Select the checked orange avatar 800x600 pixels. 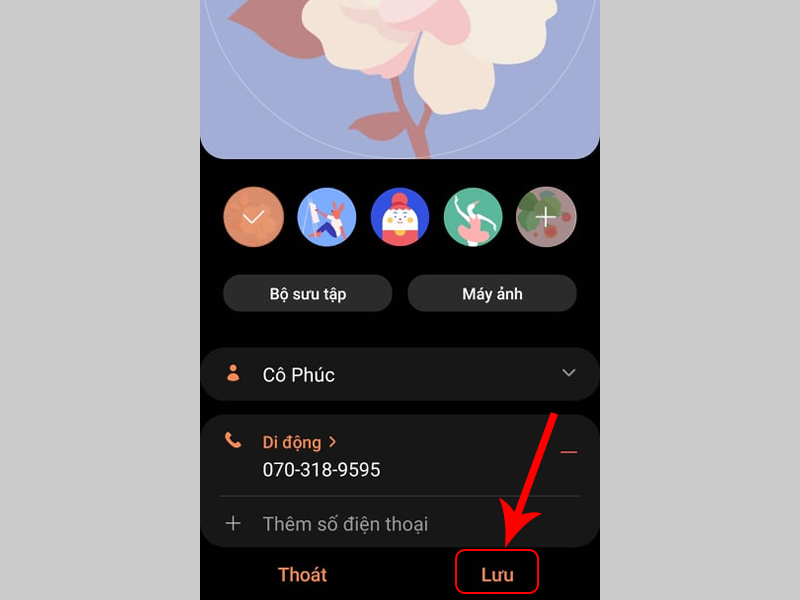tap(253, 217)
